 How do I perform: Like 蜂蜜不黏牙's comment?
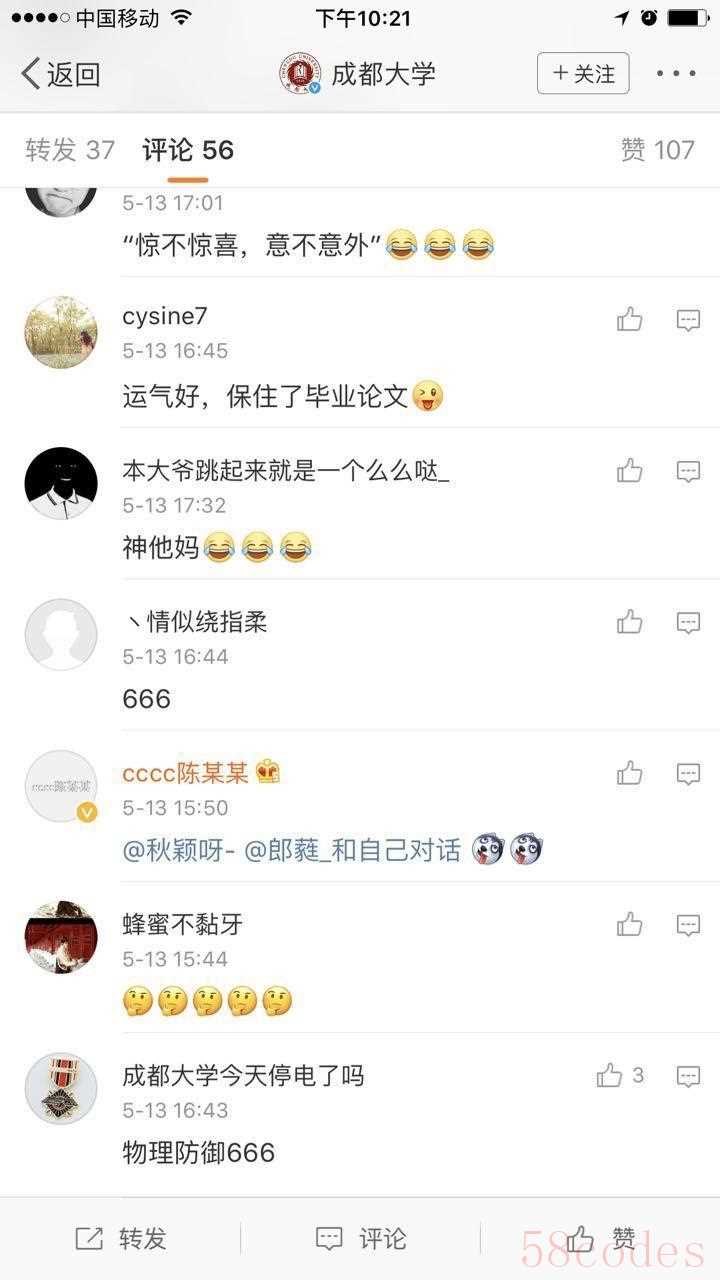629,925
